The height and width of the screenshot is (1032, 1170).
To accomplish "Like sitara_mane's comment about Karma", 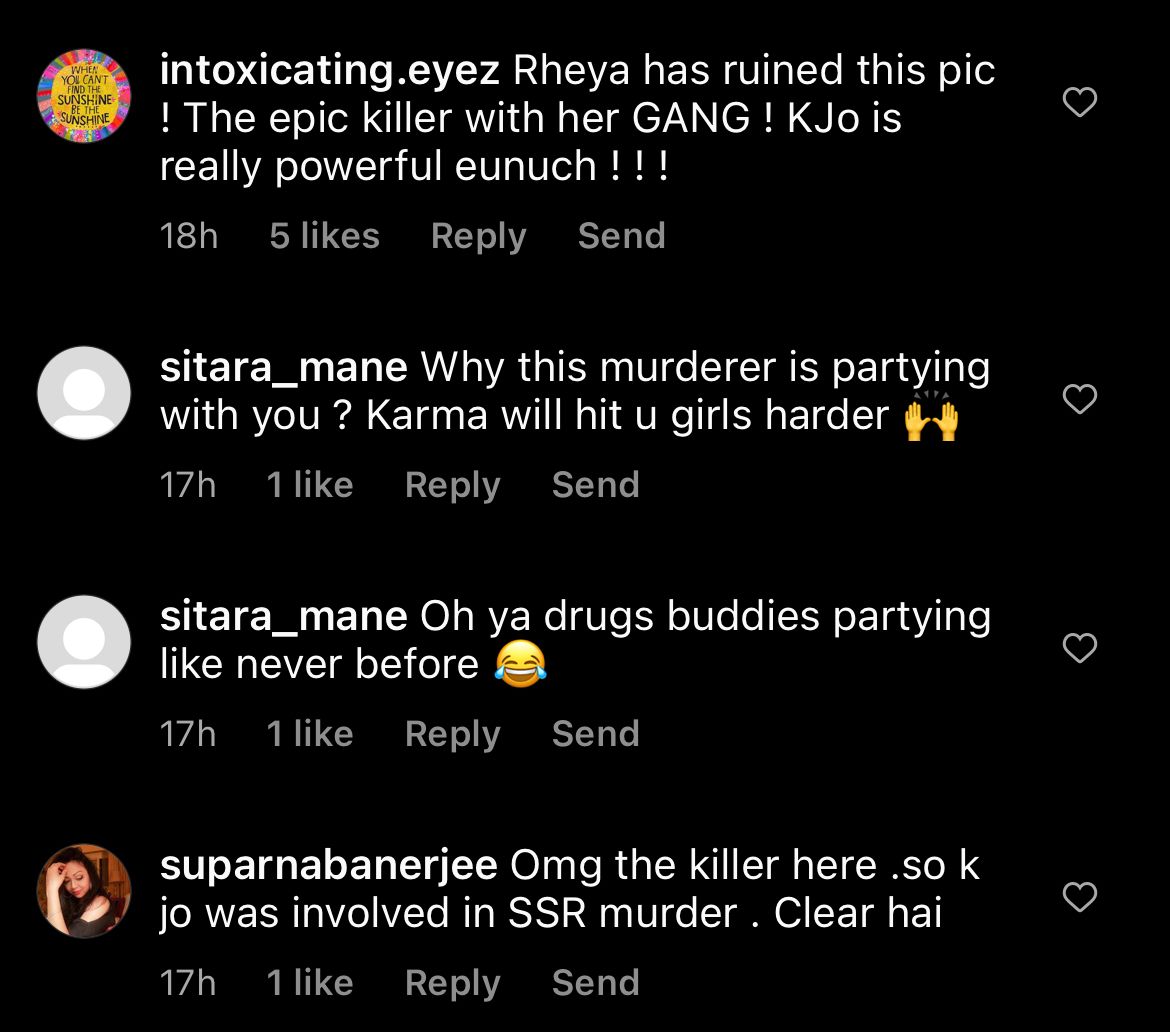I will coord(1079,400).
